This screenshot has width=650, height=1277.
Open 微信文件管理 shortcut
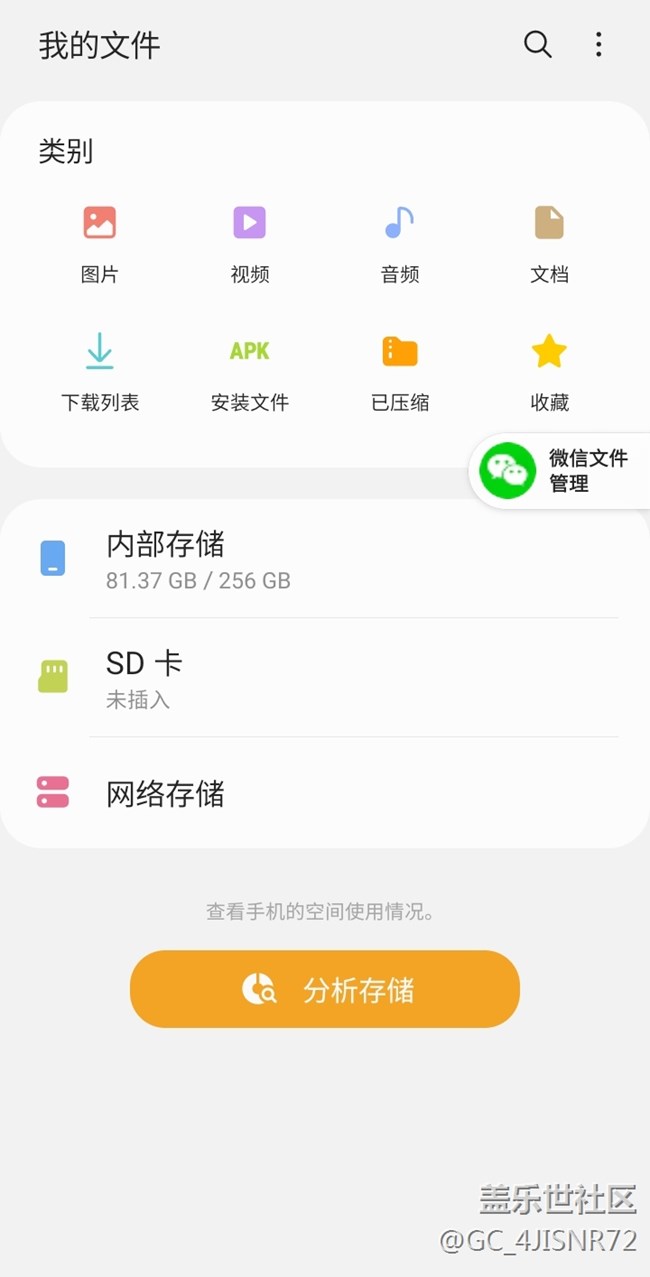pyautogui.click(x=560, y=471)
